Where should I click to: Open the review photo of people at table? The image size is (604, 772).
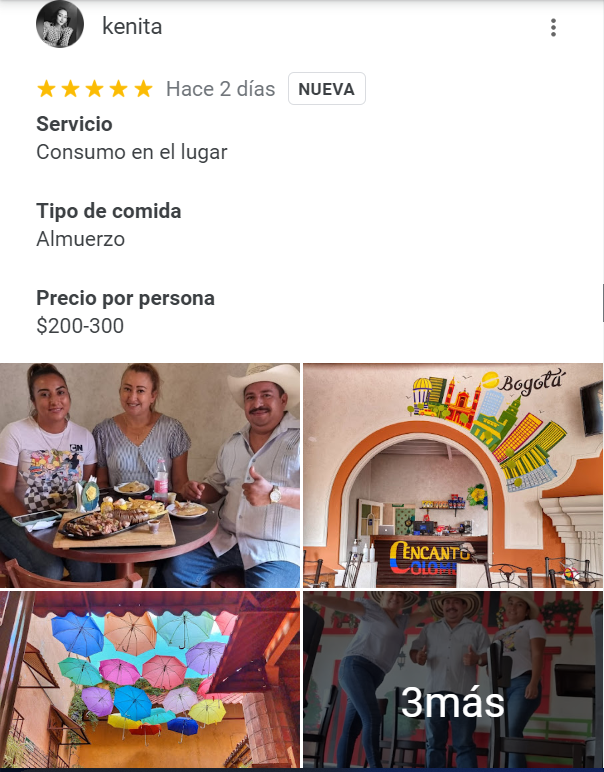pos(150,475)
